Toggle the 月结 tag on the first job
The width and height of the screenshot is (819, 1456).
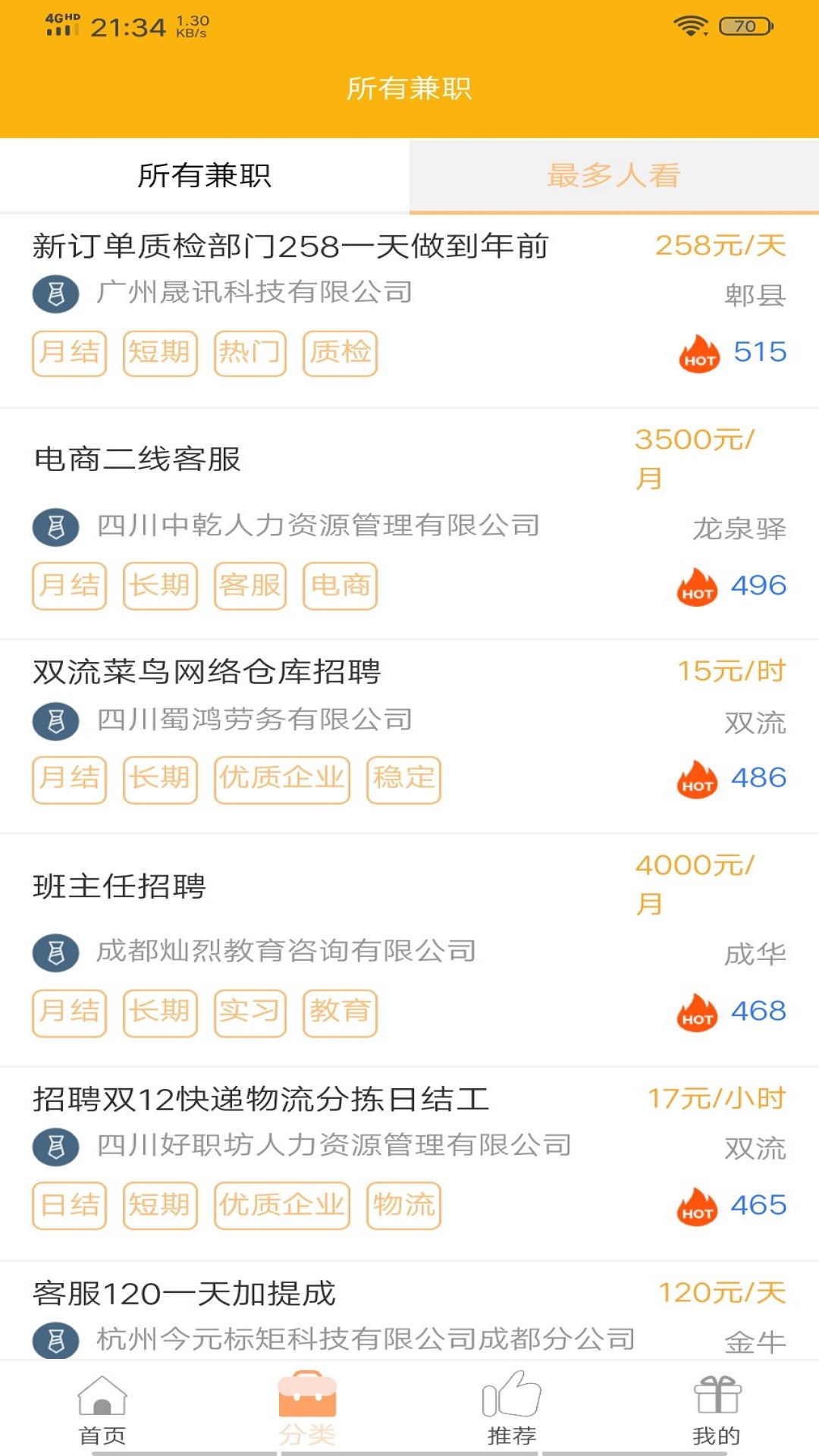coord(68,352)
